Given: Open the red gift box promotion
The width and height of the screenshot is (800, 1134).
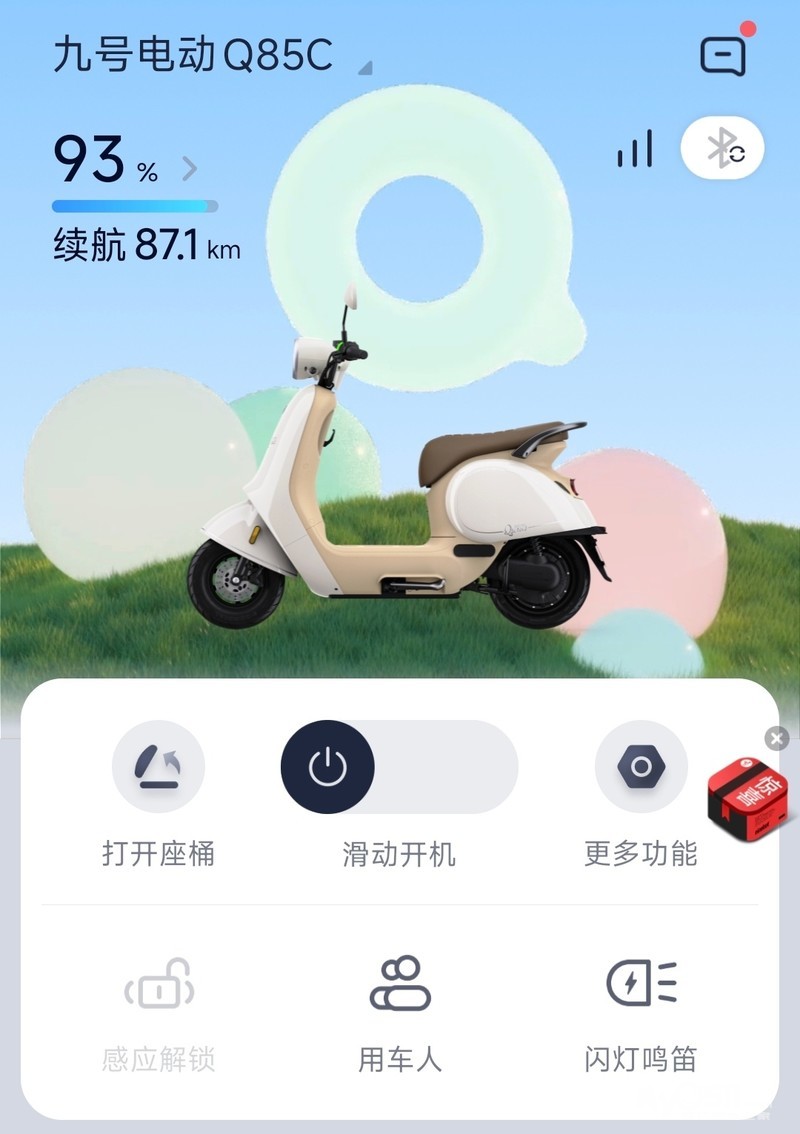Looking at the screenshot, I should pos(745,797).
